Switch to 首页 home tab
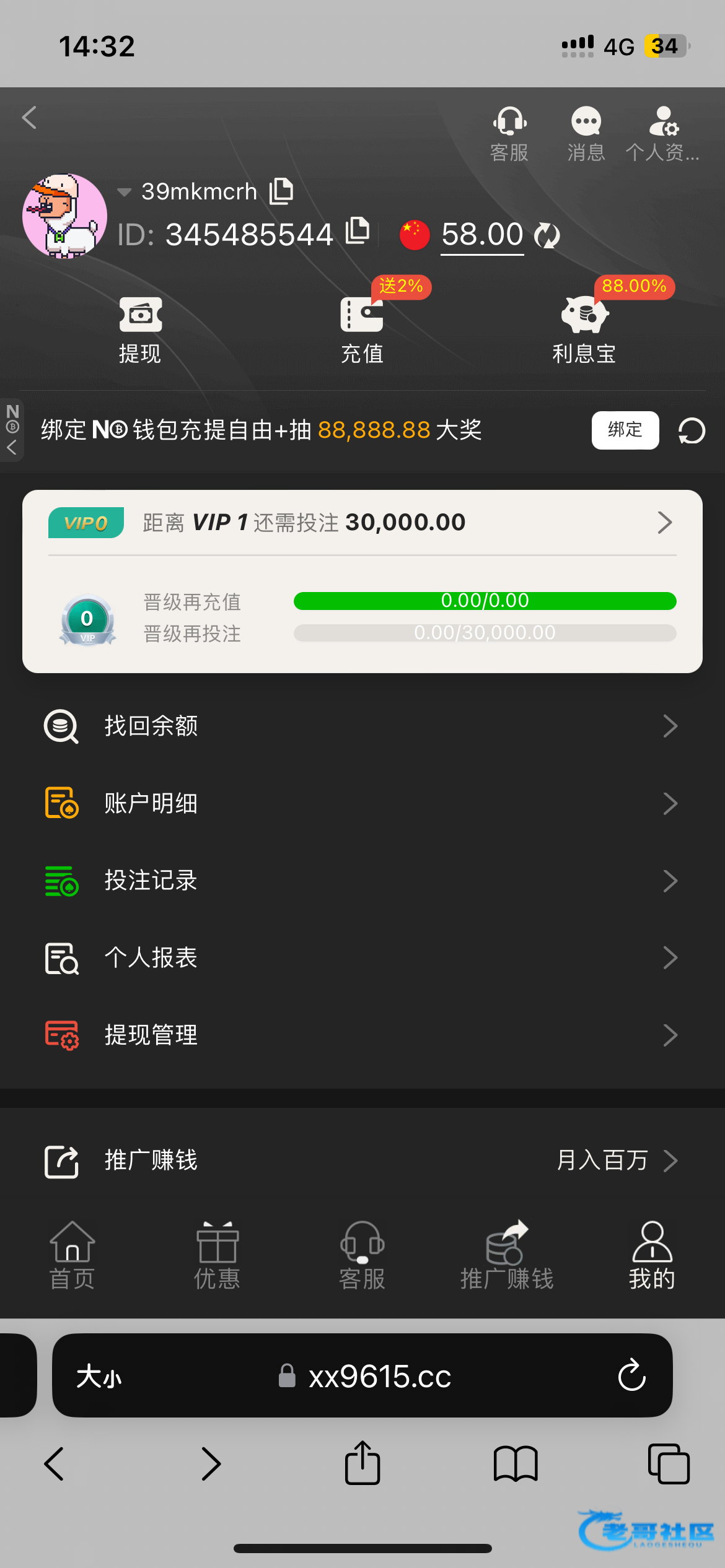The image size is (725, 1568). point(72,1256)
